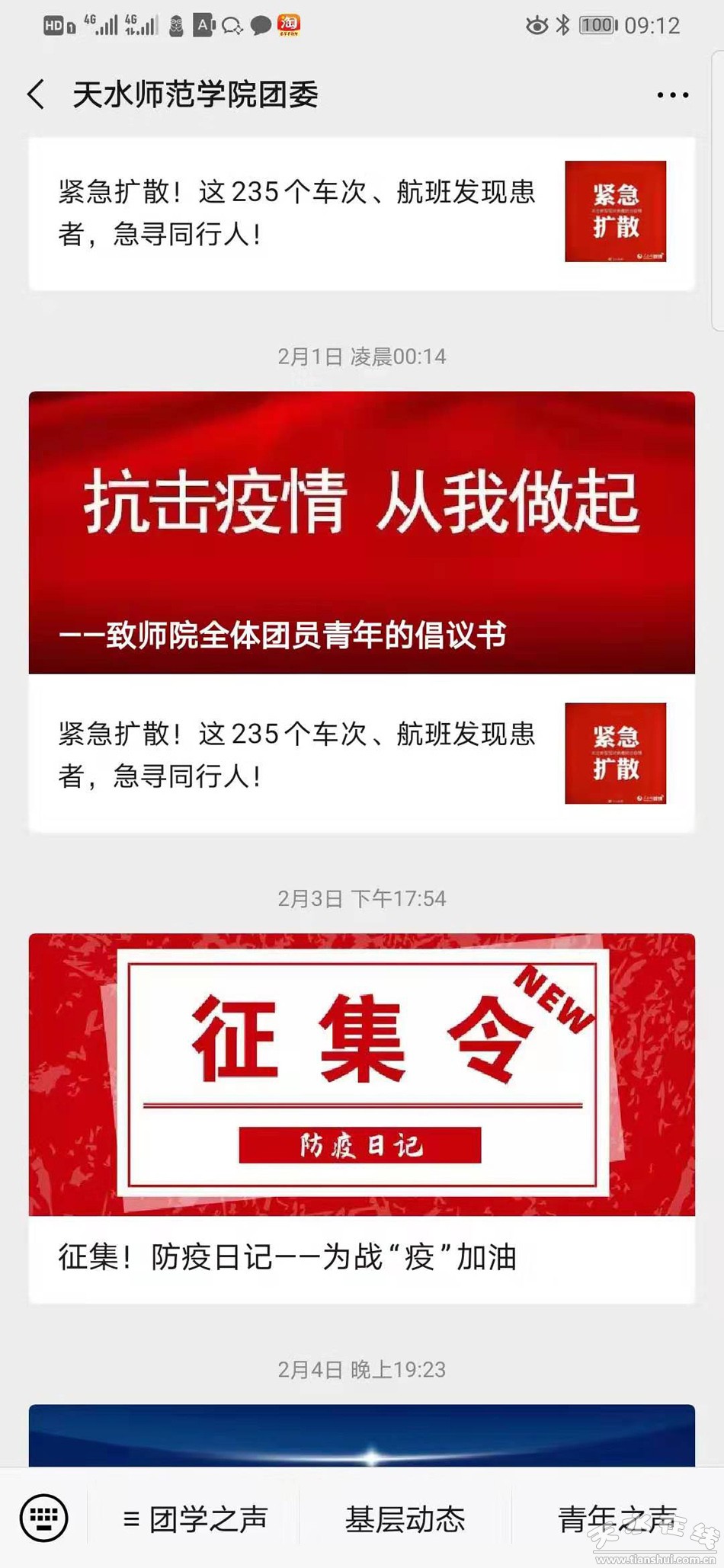Tap the 基层动态 menu item

tap(405, 1518)
